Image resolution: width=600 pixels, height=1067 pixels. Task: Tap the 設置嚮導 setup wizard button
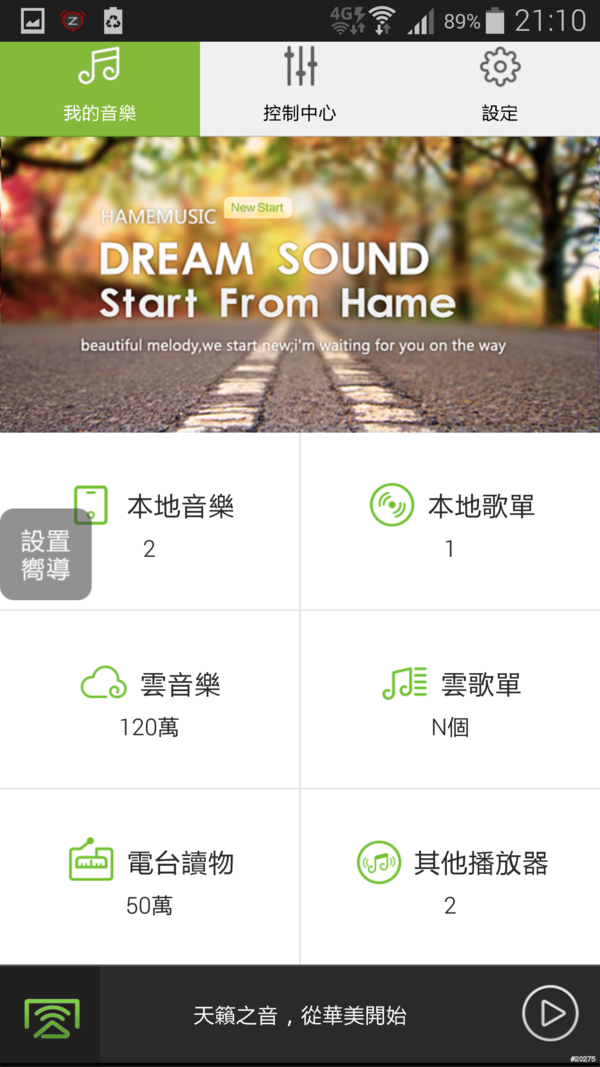pos(46,555)
